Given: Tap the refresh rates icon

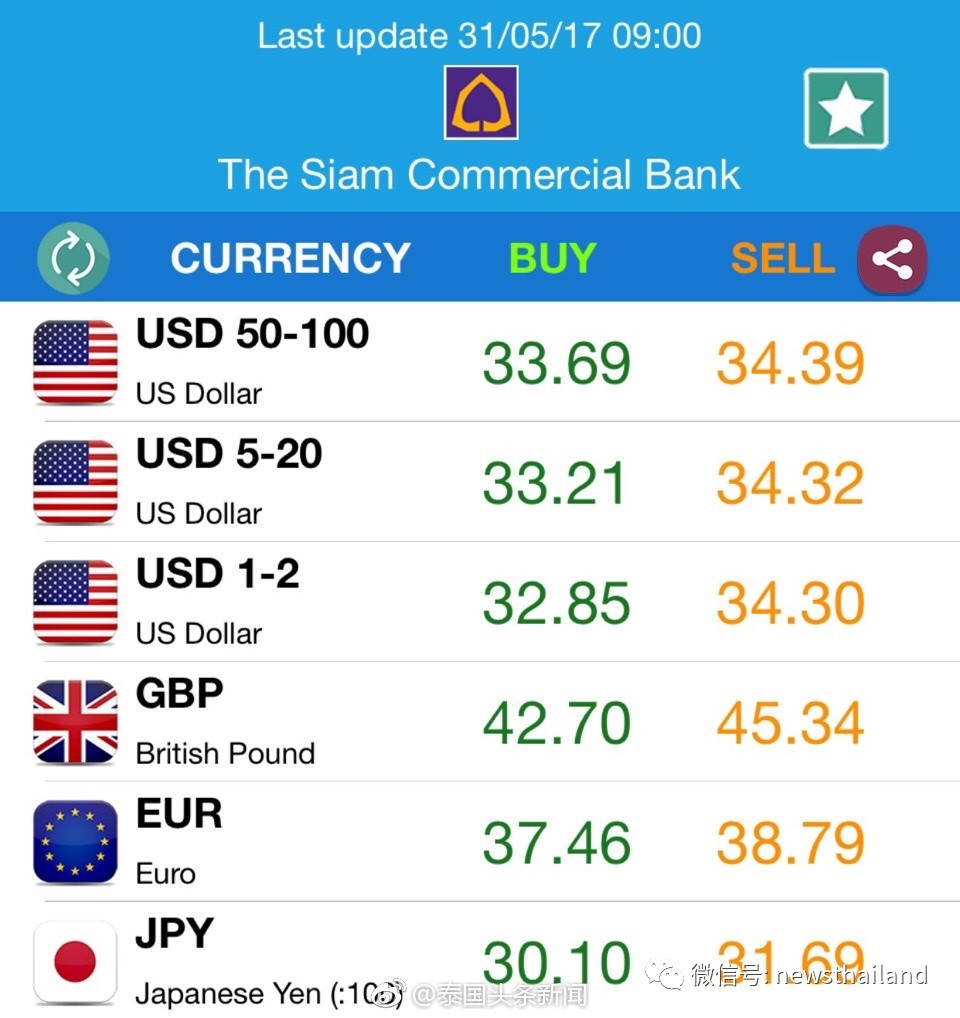Looking at the screenshot, I should 72,257.
